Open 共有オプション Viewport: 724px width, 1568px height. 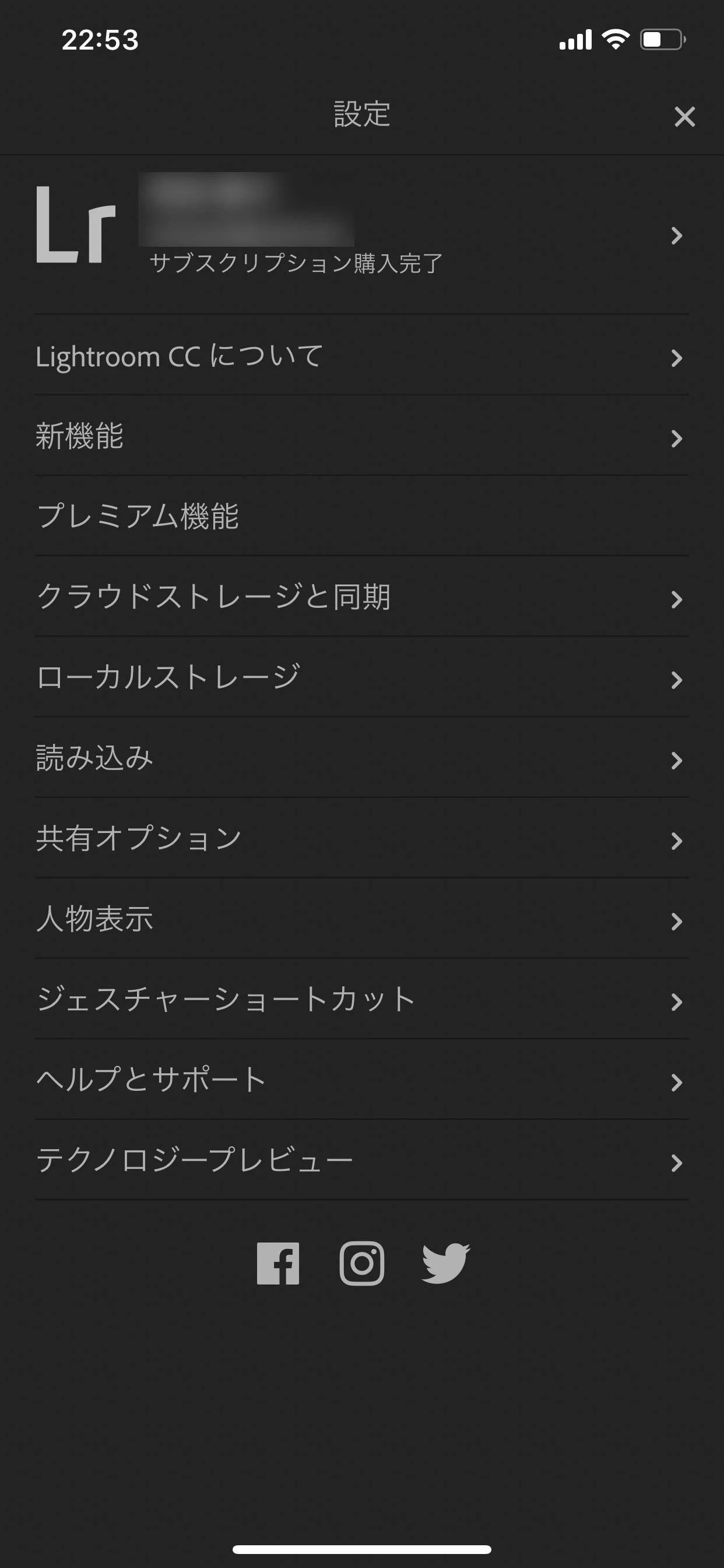pyautogui.click(x=361, y=839)
